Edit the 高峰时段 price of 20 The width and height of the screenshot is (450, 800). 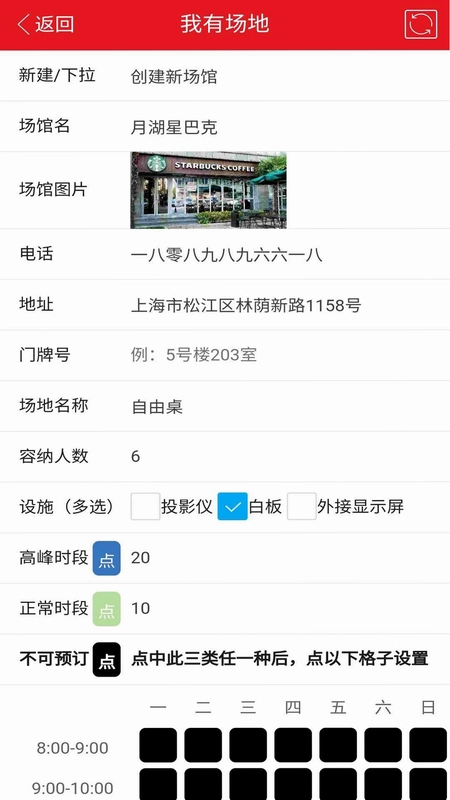pyautogui.click(x=288, y=558)
